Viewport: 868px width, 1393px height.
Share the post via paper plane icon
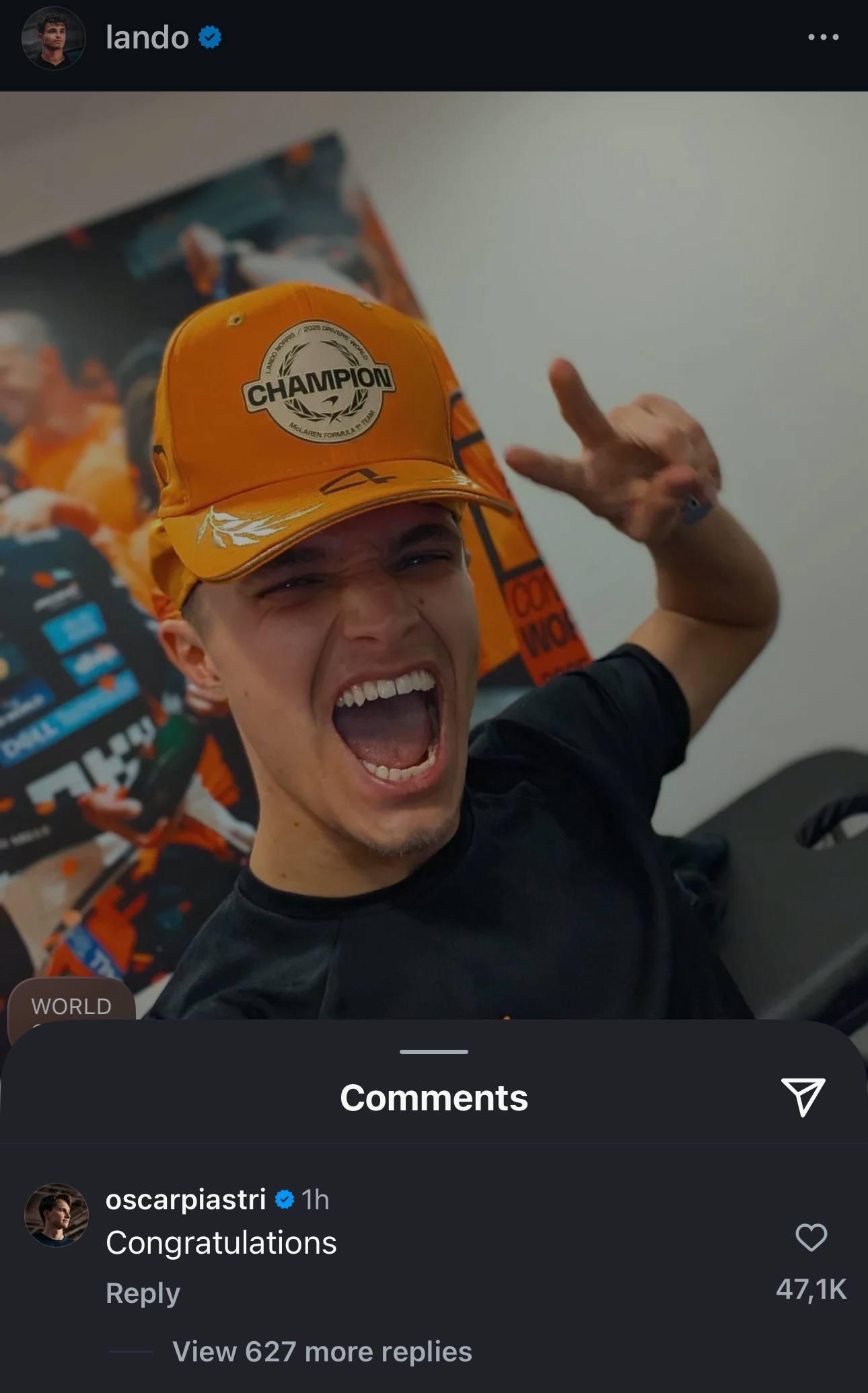pyautogui.click(x=803, y=1097)
